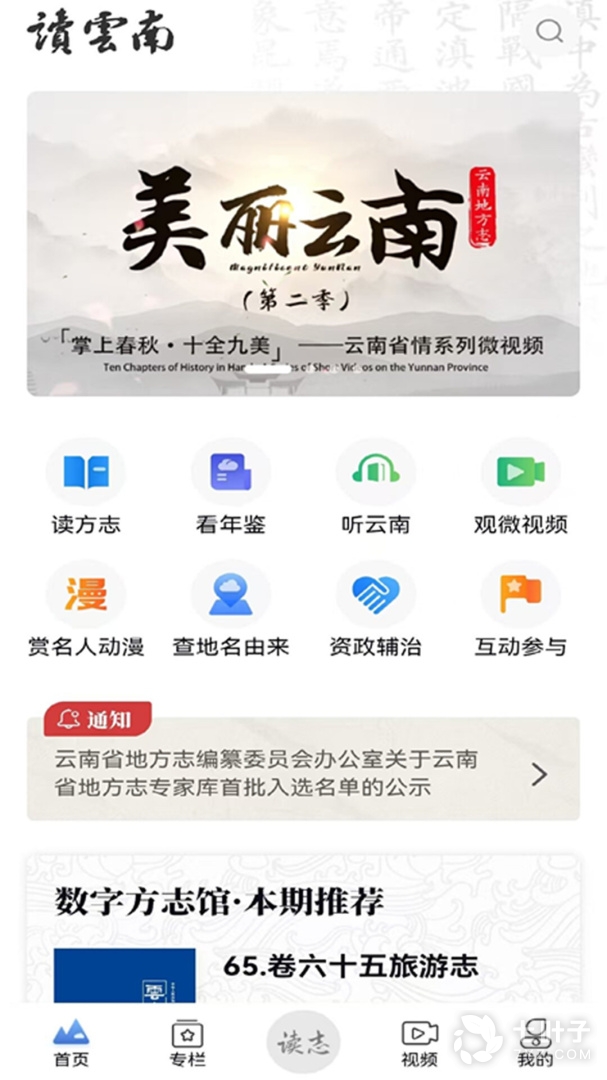Open 观微视频 section
This screenshot has width=607, height=1080.
tap(520, 487)
